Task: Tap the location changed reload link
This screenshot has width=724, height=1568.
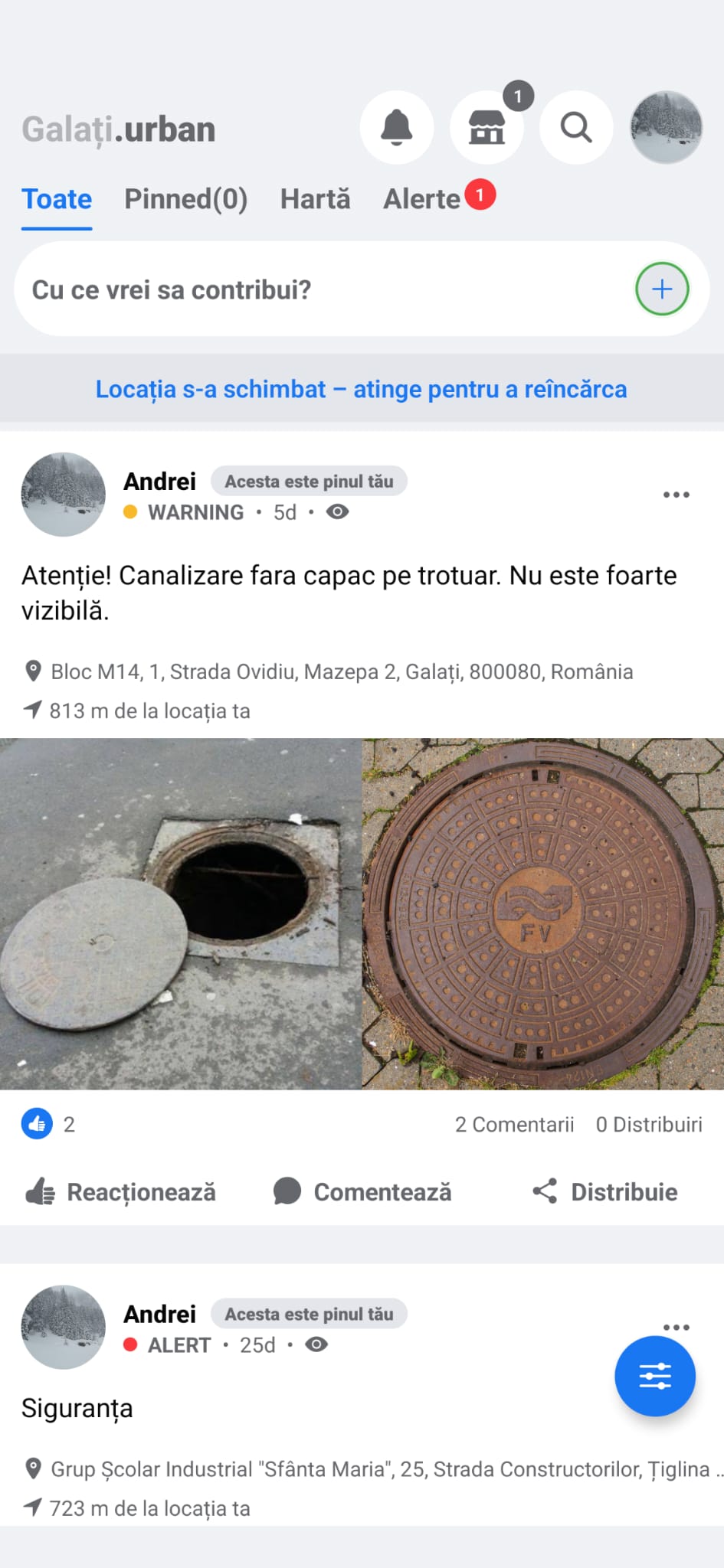Action: [x=362, y=389]
